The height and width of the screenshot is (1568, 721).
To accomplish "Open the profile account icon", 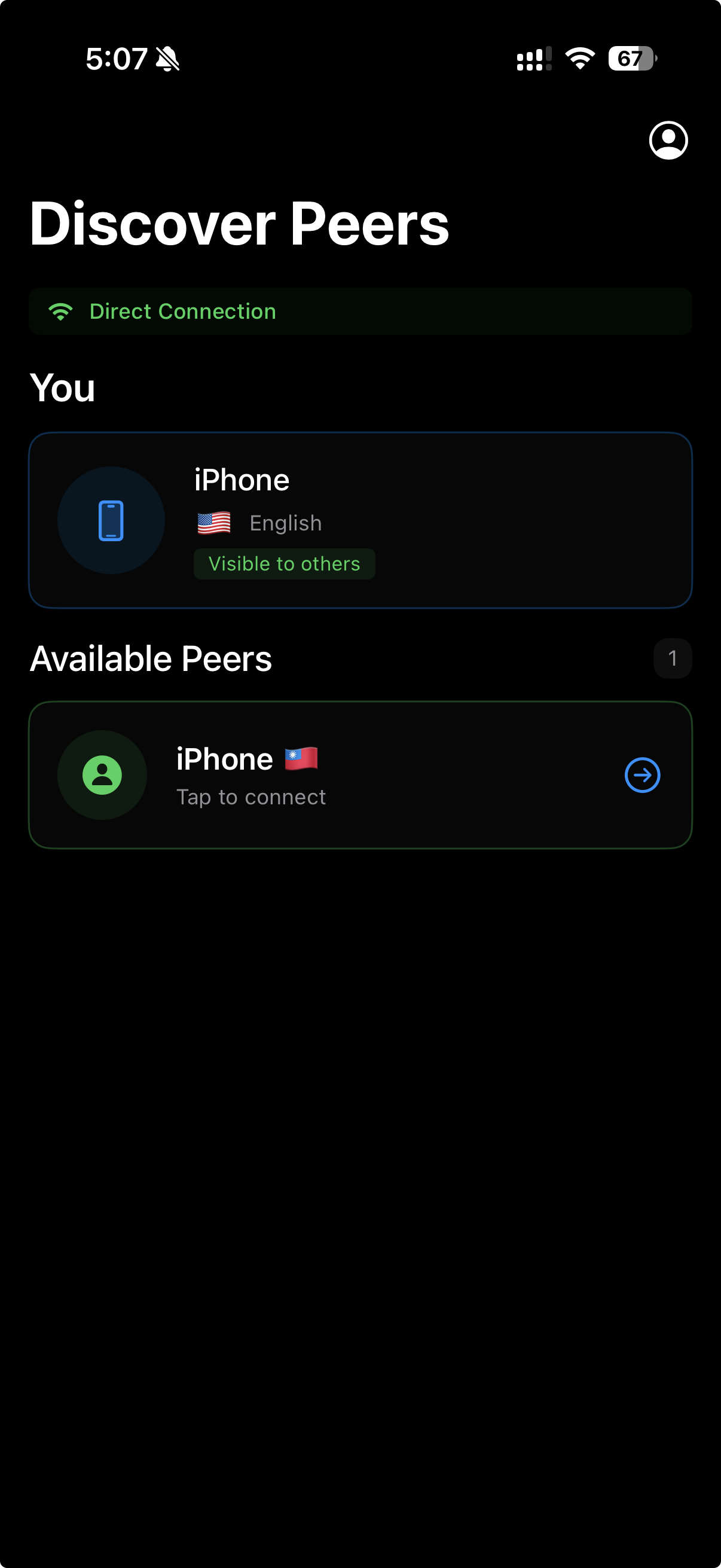I will pyautogui.click(x=667, y=141).
